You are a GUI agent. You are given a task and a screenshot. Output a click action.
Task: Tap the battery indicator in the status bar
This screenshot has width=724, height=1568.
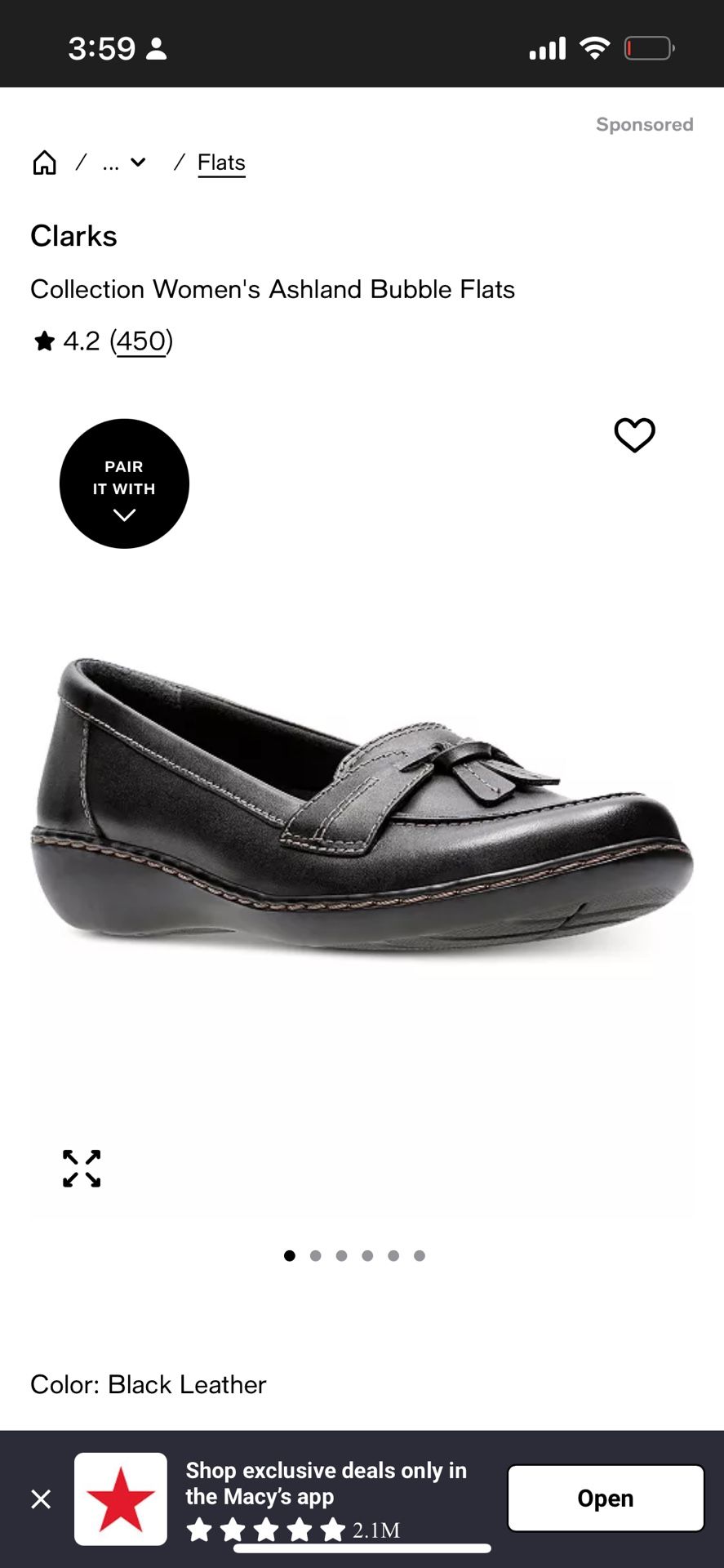coord(647,47)
